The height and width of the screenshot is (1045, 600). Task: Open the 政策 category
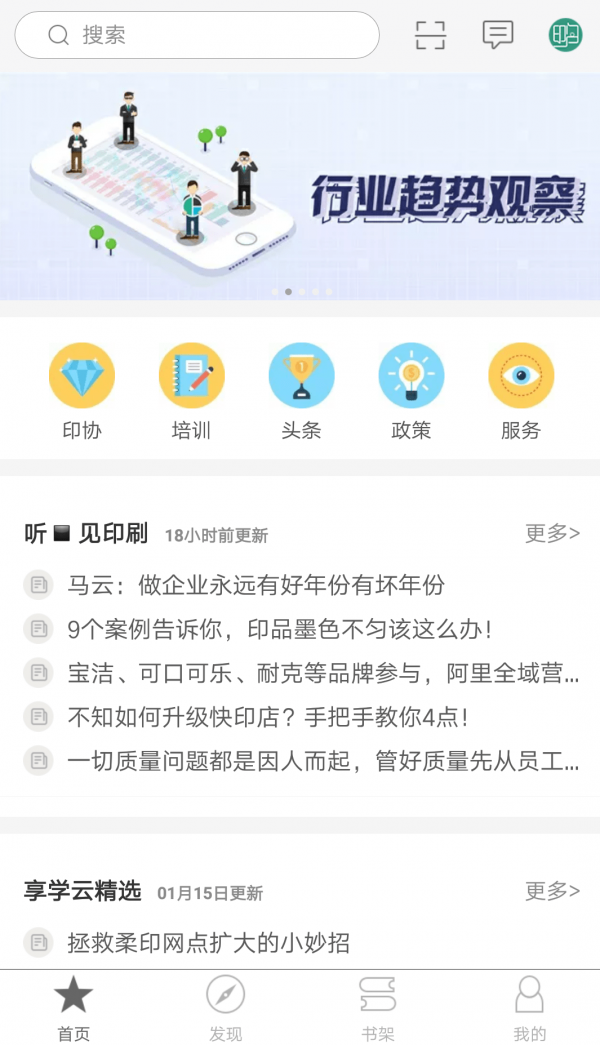tap(411, 390)
